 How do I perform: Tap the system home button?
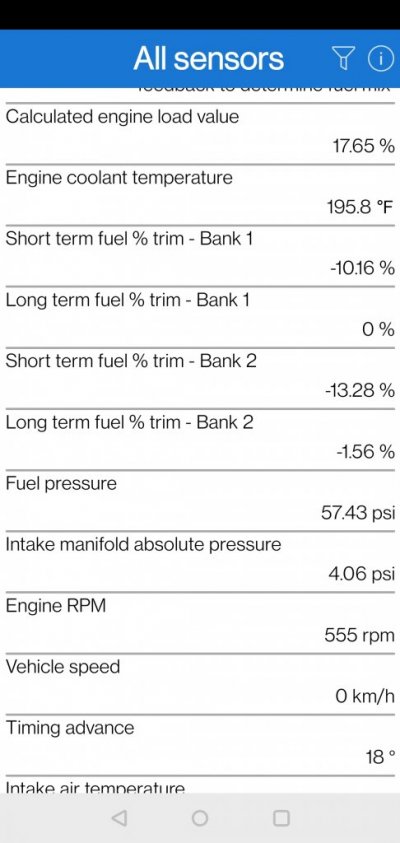(200, 818)
